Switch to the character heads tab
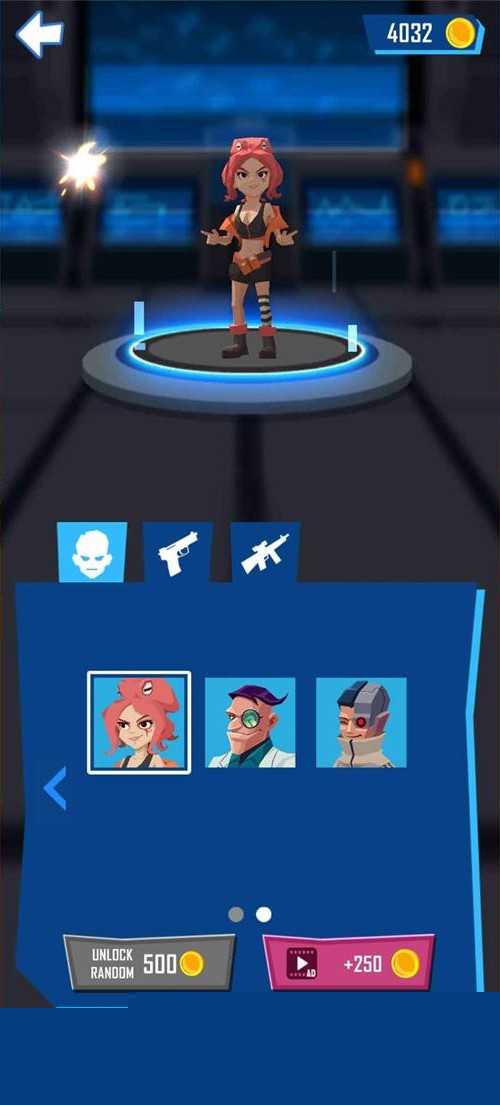Image resolution: width=500 pixels, height=1105 pixels. click(x=92, y=552)
